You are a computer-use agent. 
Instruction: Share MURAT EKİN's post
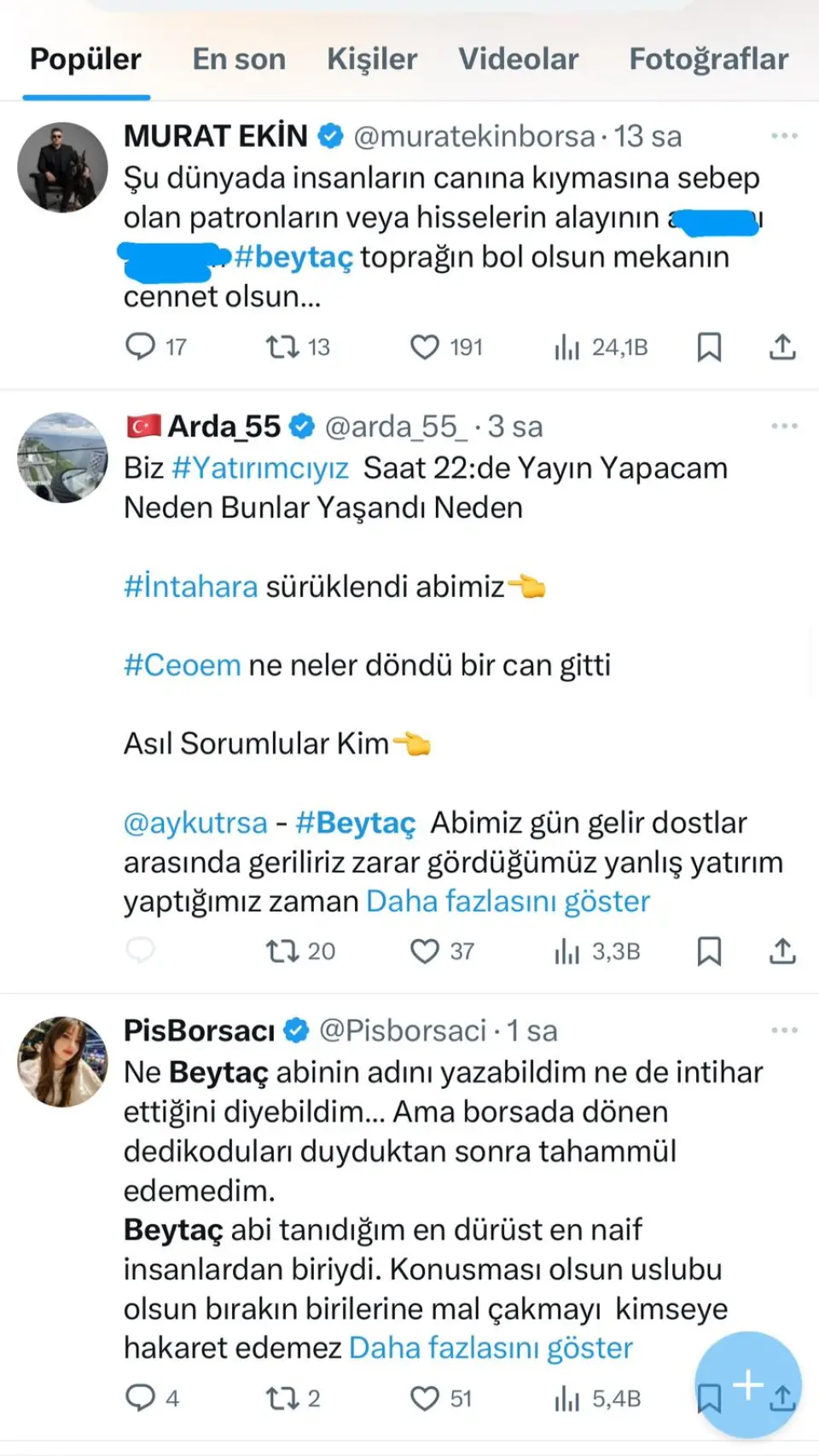(x=782, y=347)
